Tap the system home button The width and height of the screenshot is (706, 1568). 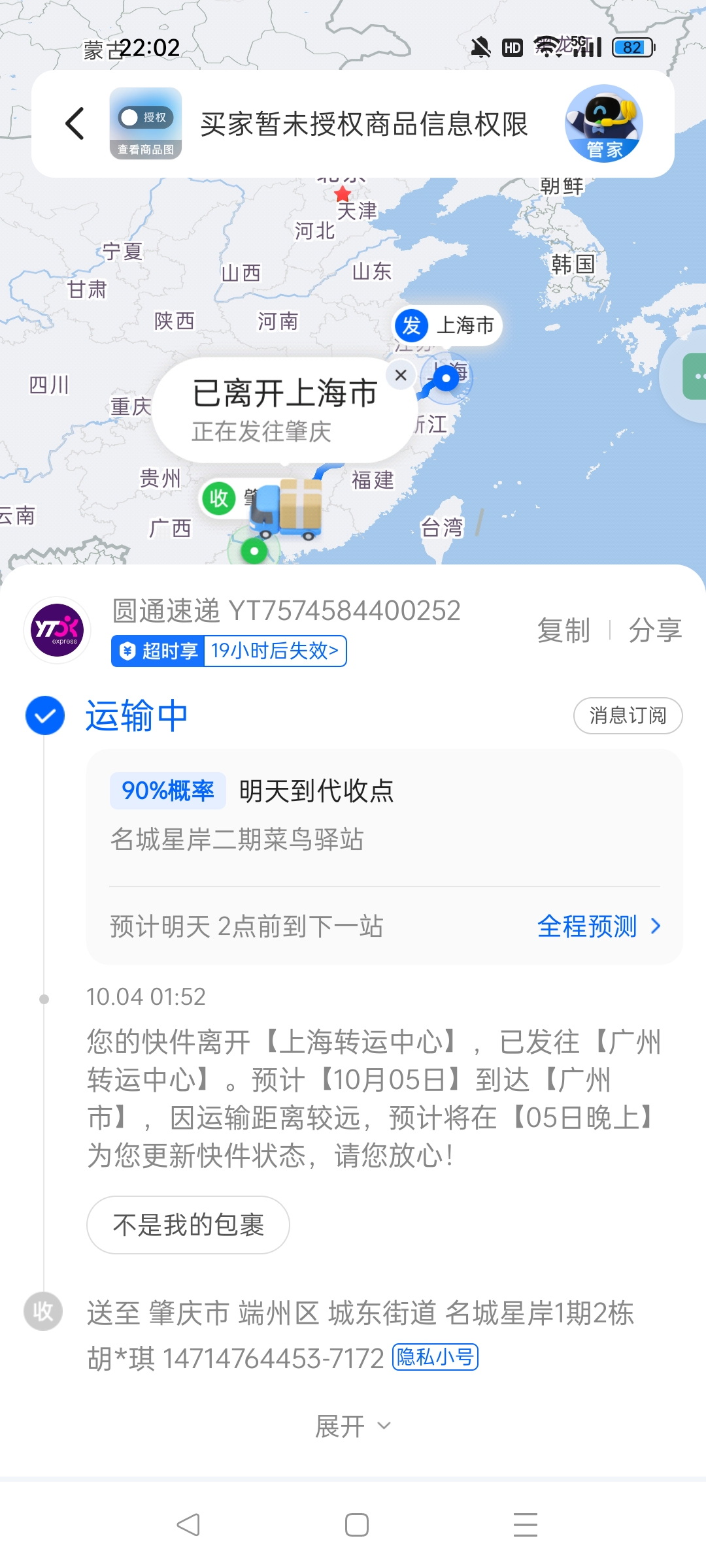tap(356, 1525)
